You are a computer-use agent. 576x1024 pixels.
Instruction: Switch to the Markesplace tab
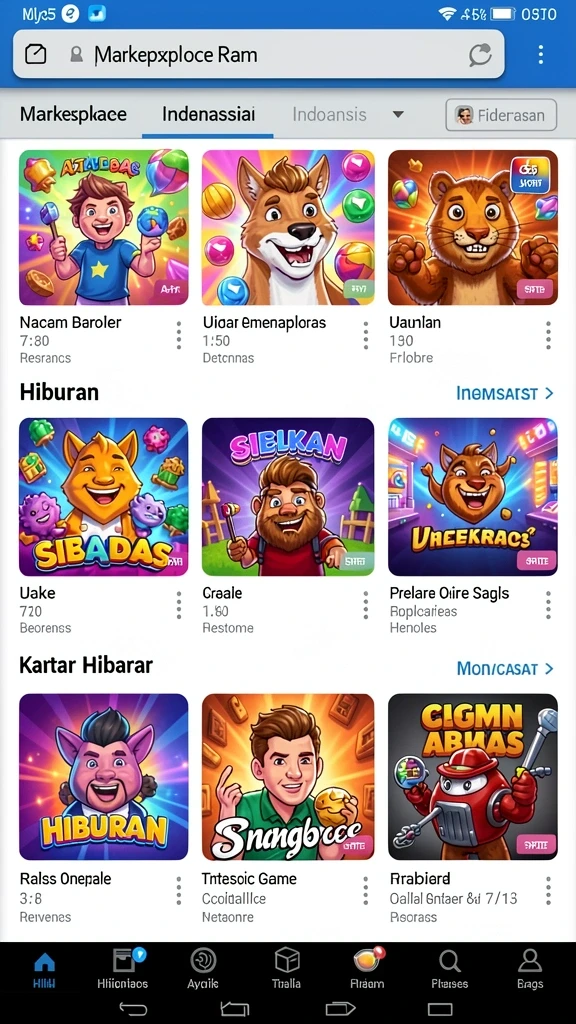[x=73, y=114]
